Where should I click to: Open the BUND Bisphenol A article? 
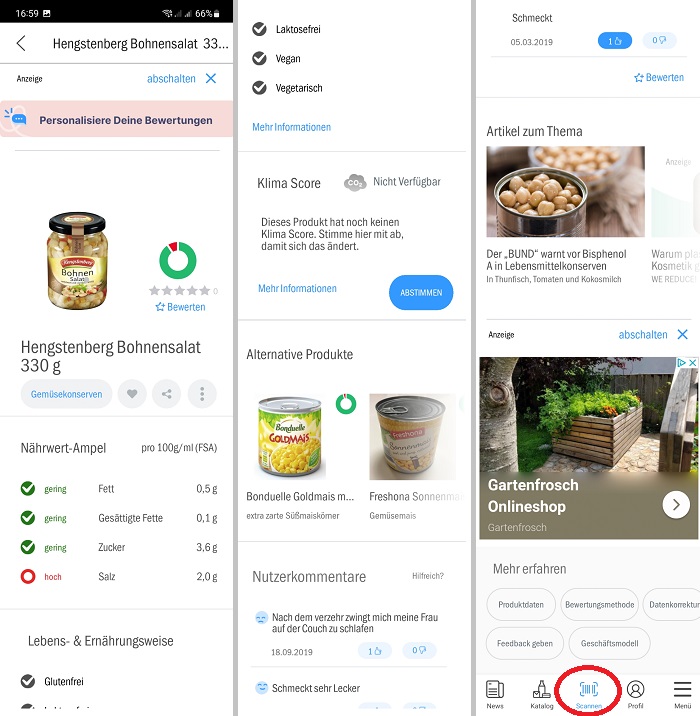(x=565, y=215)
